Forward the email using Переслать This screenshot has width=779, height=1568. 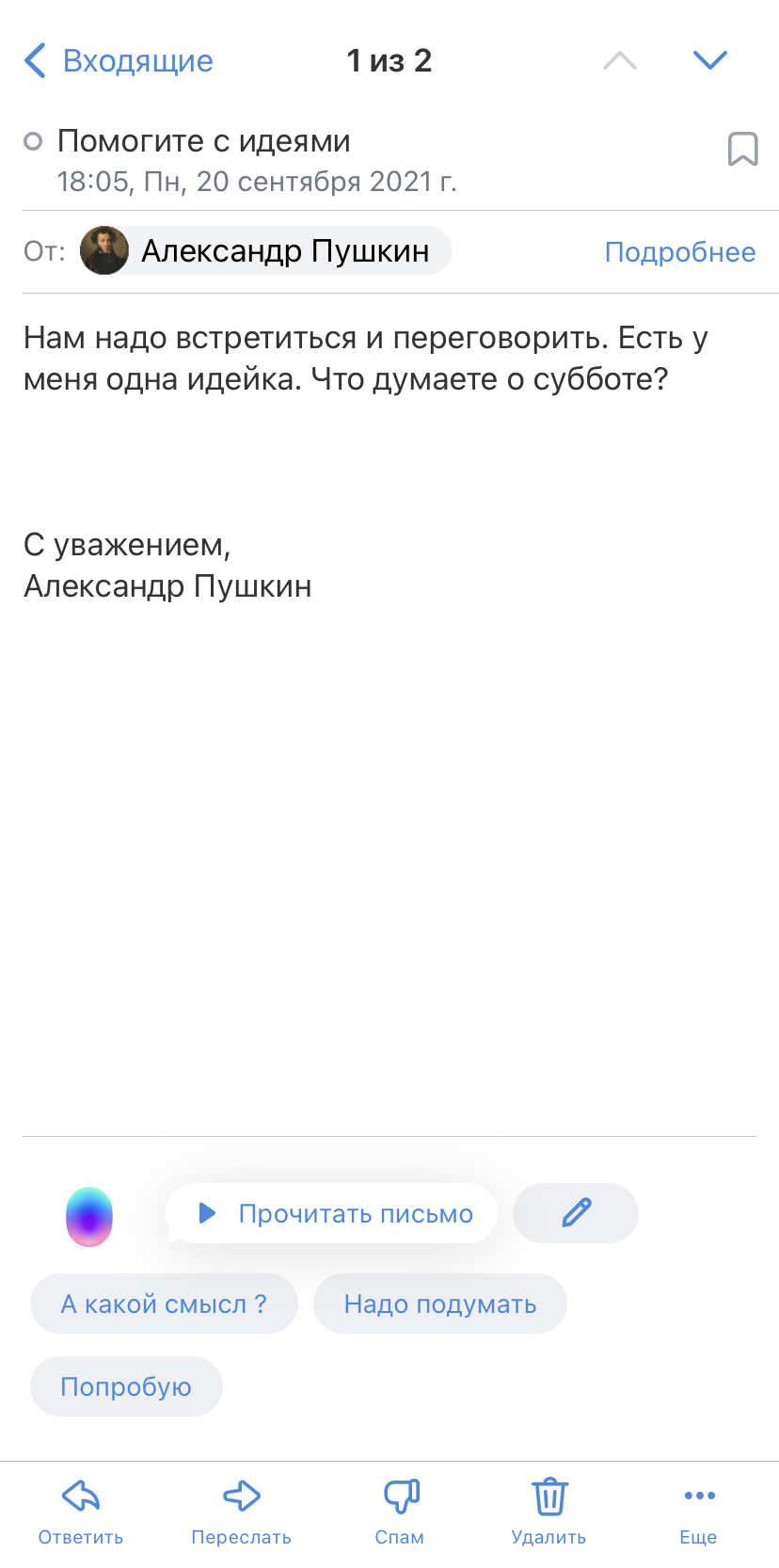tap(242, 1512)
